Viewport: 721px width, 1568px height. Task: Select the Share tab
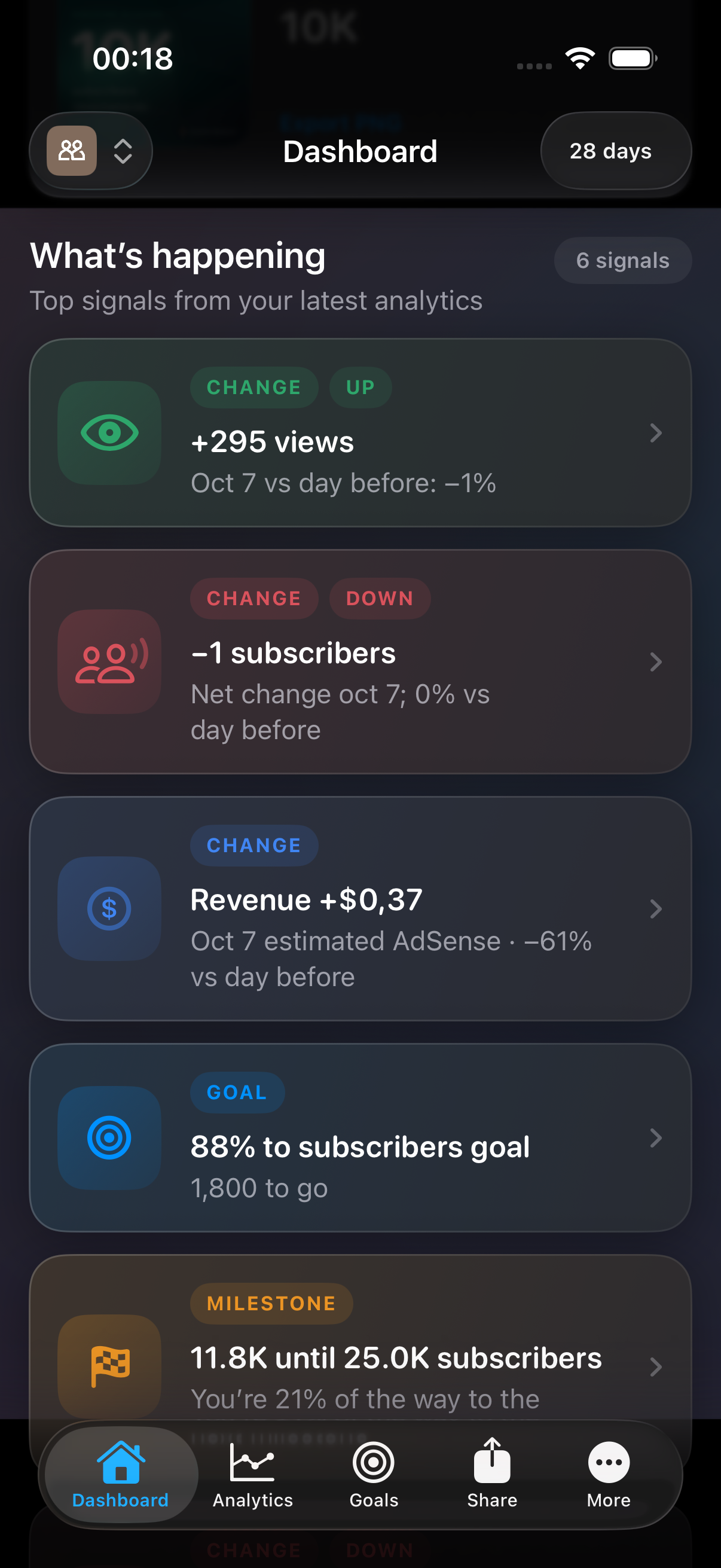tap(491, 1475)
